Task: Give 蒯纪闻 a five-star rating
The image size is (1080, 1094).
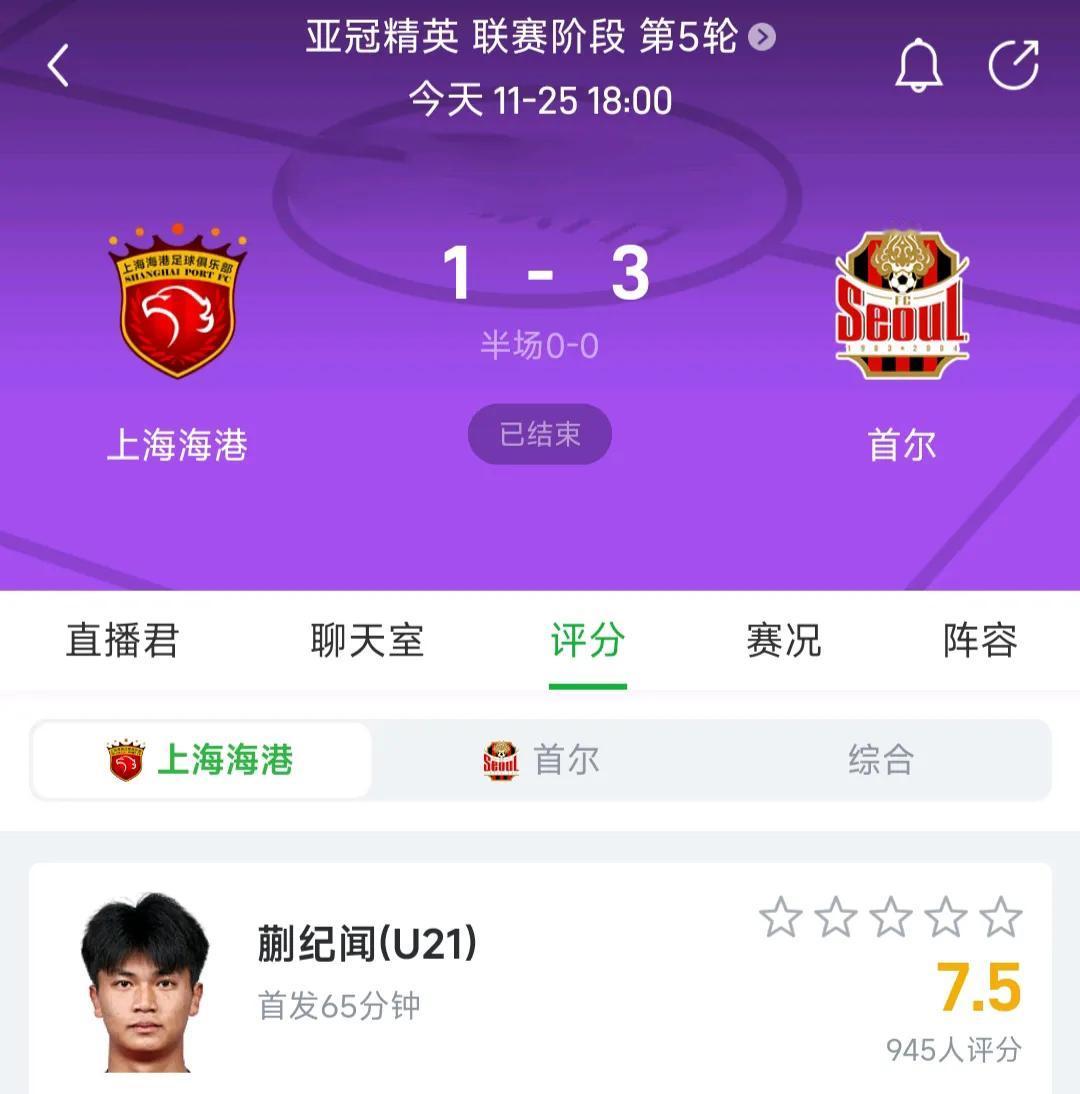Action: (1000, 913)
